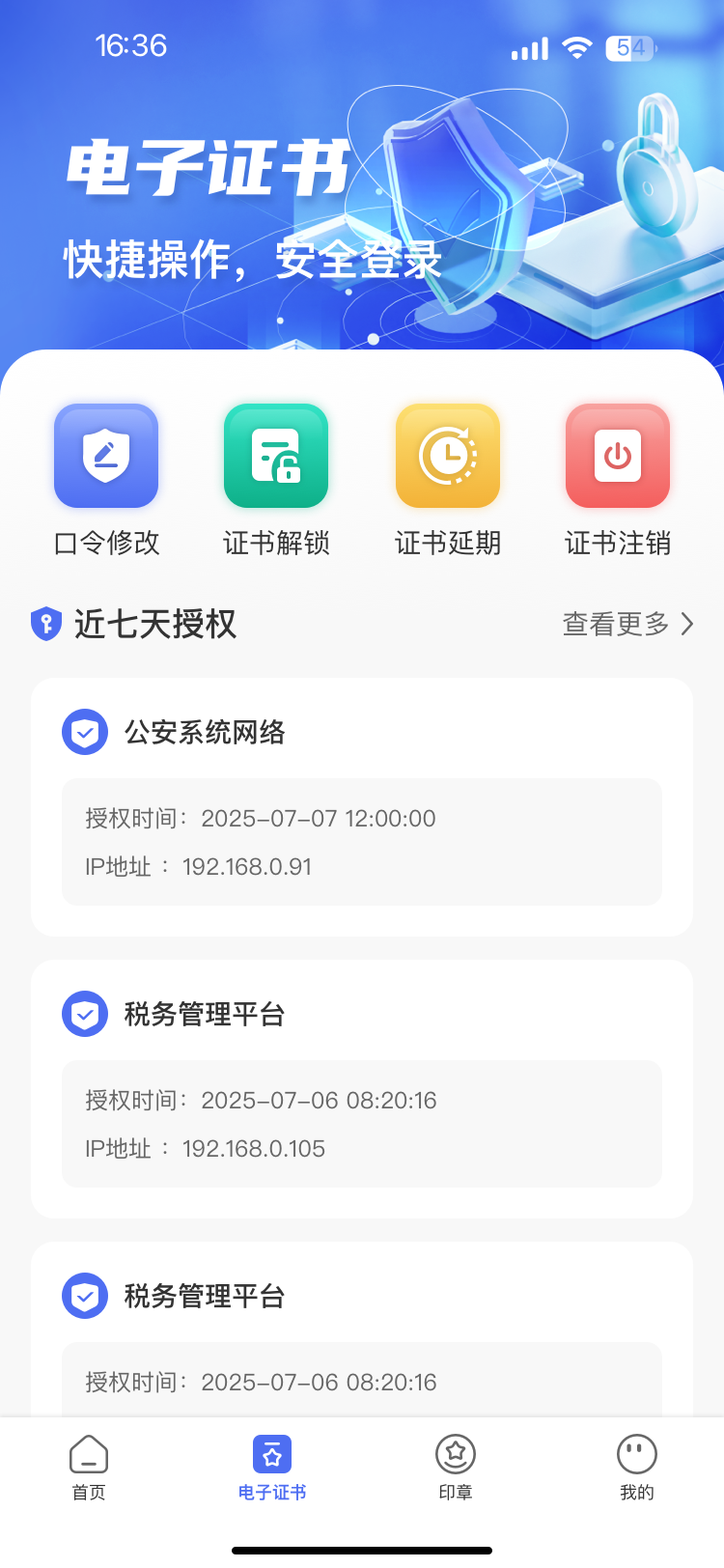Switch to the 首页 tab
Viewport: 724px width, 1568px height.
pos(89,1466)
